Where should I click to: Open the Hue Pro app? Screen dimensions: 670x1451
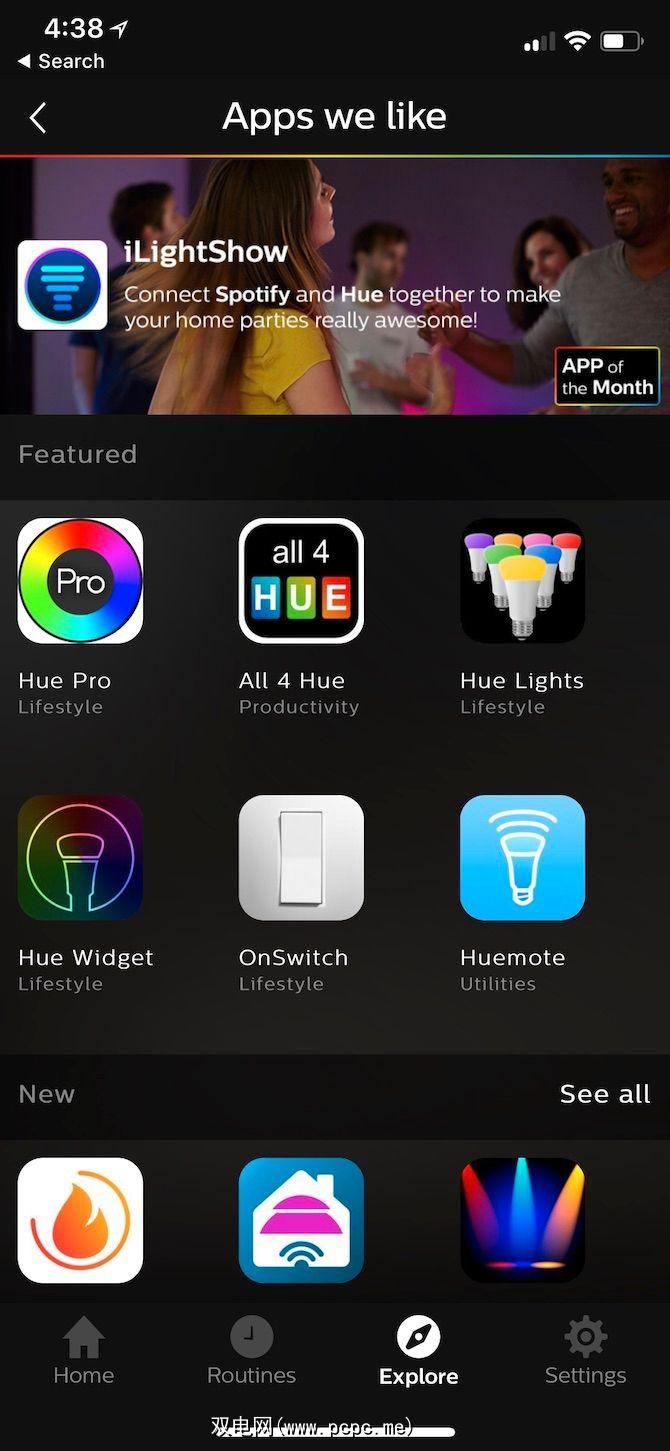(80, 581)
